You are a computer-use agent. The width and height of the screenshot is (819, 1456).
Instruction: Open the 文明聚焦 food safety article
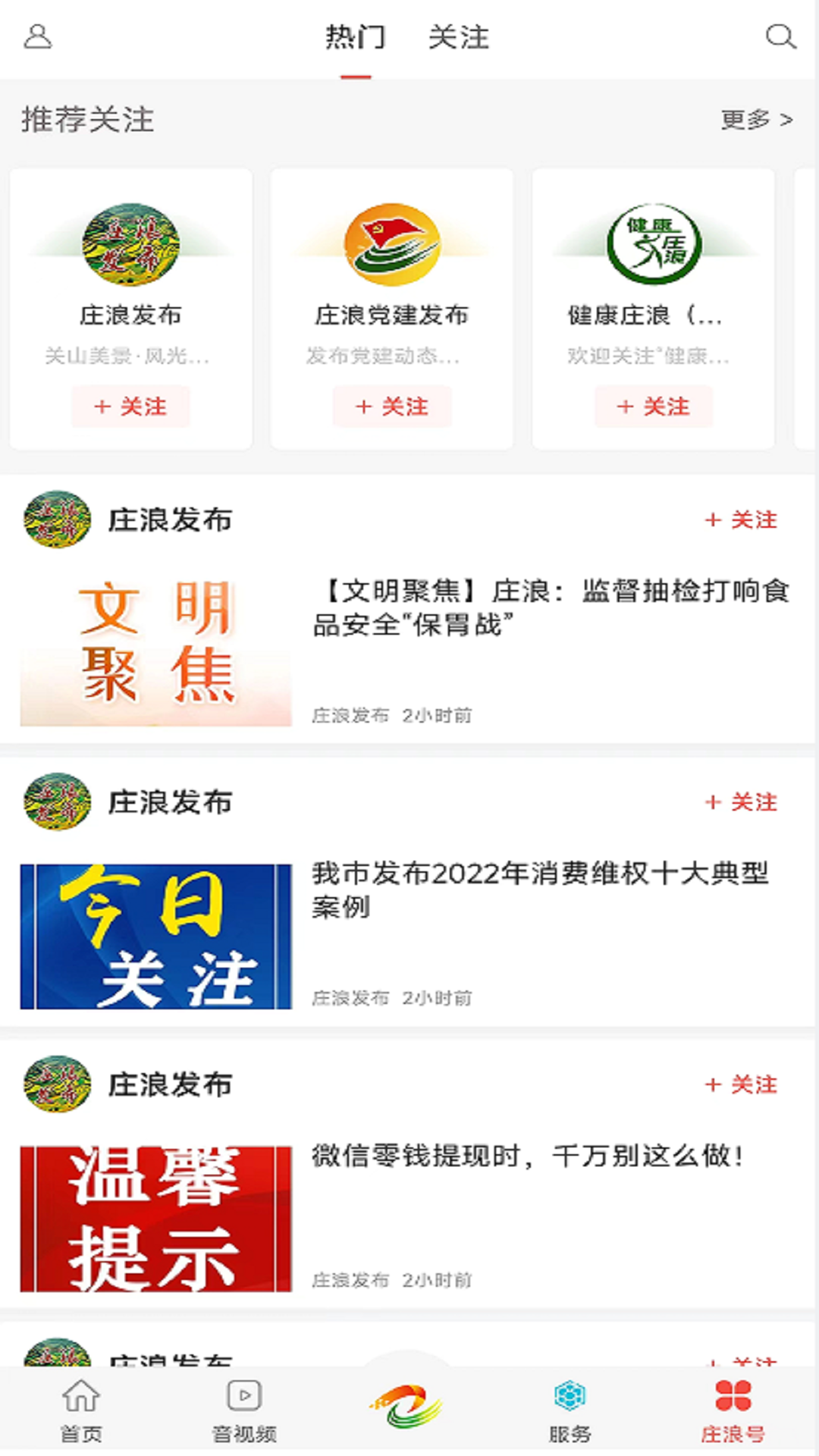[x=551, y=607]
